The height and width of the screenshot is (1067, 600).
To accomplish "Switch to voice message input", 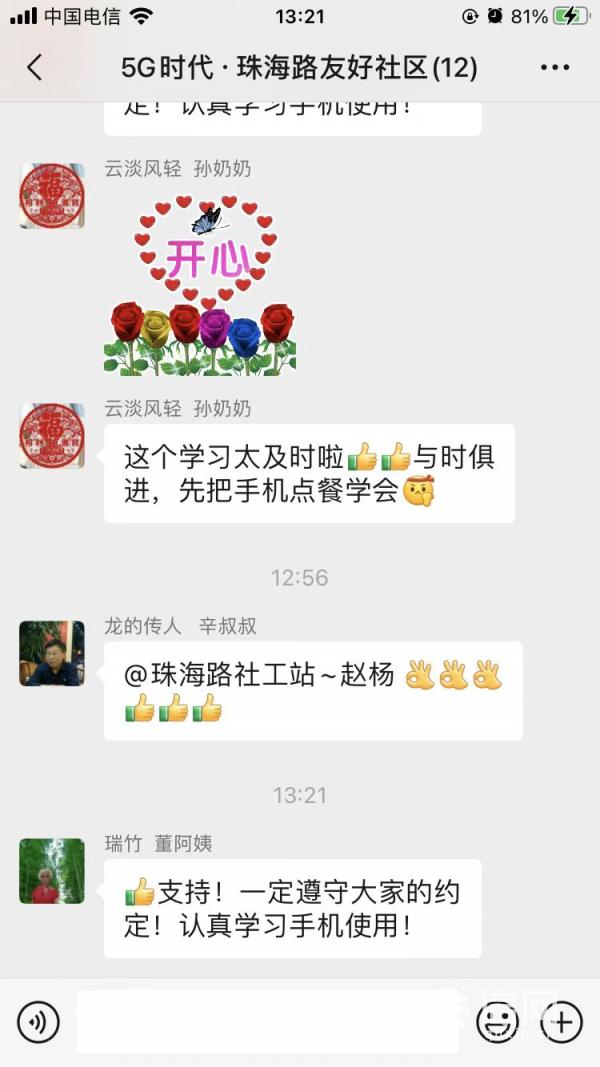I will [38, 1022].
